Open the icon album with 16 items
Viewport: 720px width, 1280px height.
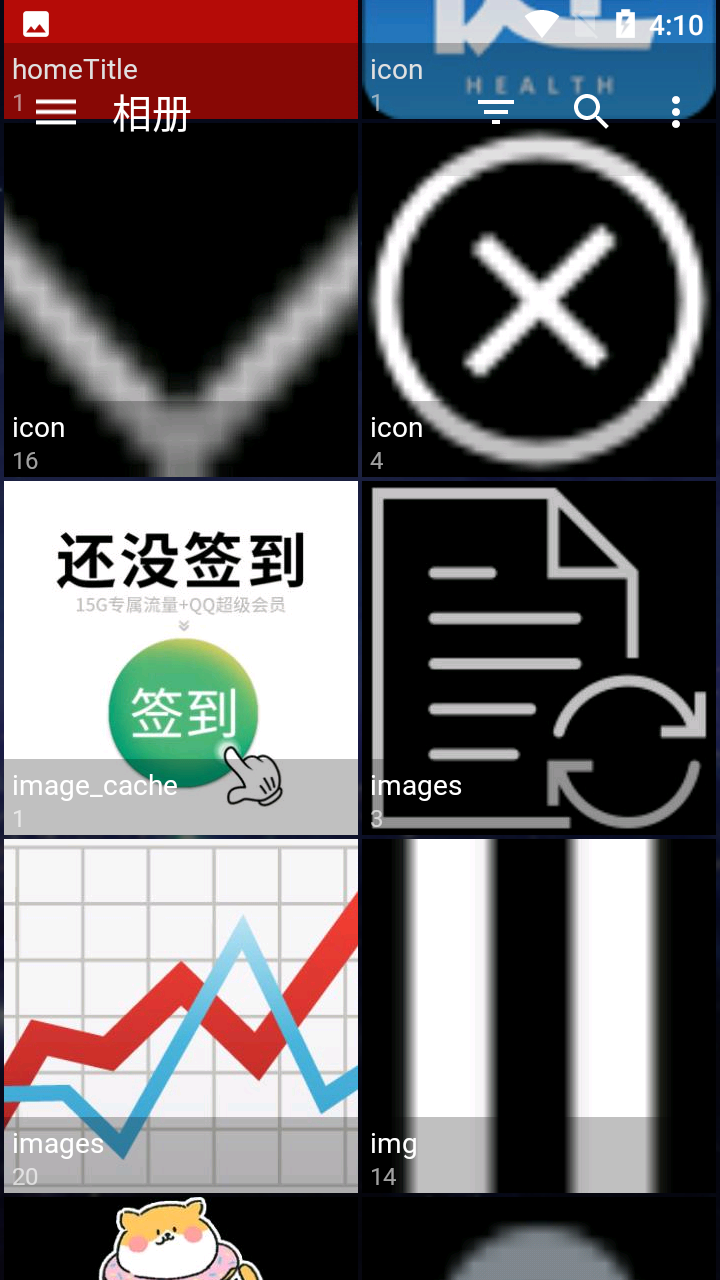(181, 299)
